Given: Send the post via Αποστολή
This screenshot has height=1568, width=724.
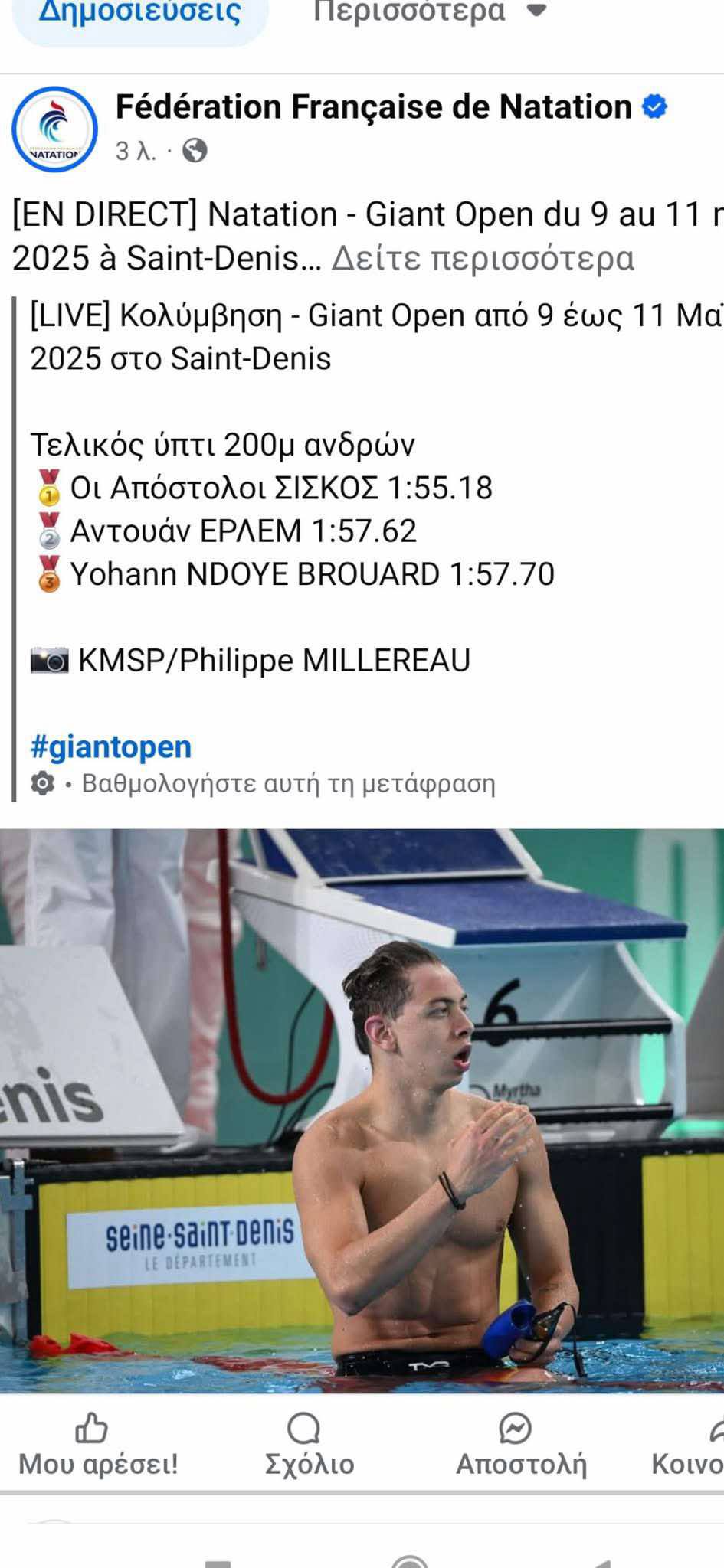Looking at the screenshot, I should (x=521, y=1445).
